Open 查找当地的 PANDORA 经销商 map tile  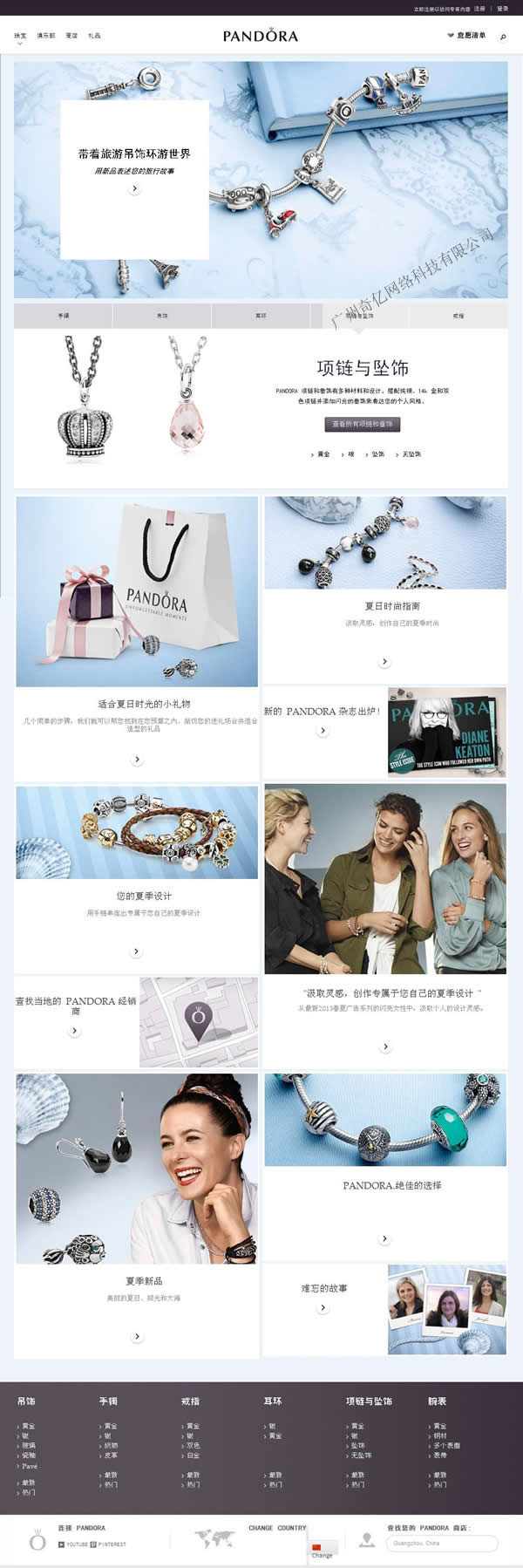(75, 1030)
